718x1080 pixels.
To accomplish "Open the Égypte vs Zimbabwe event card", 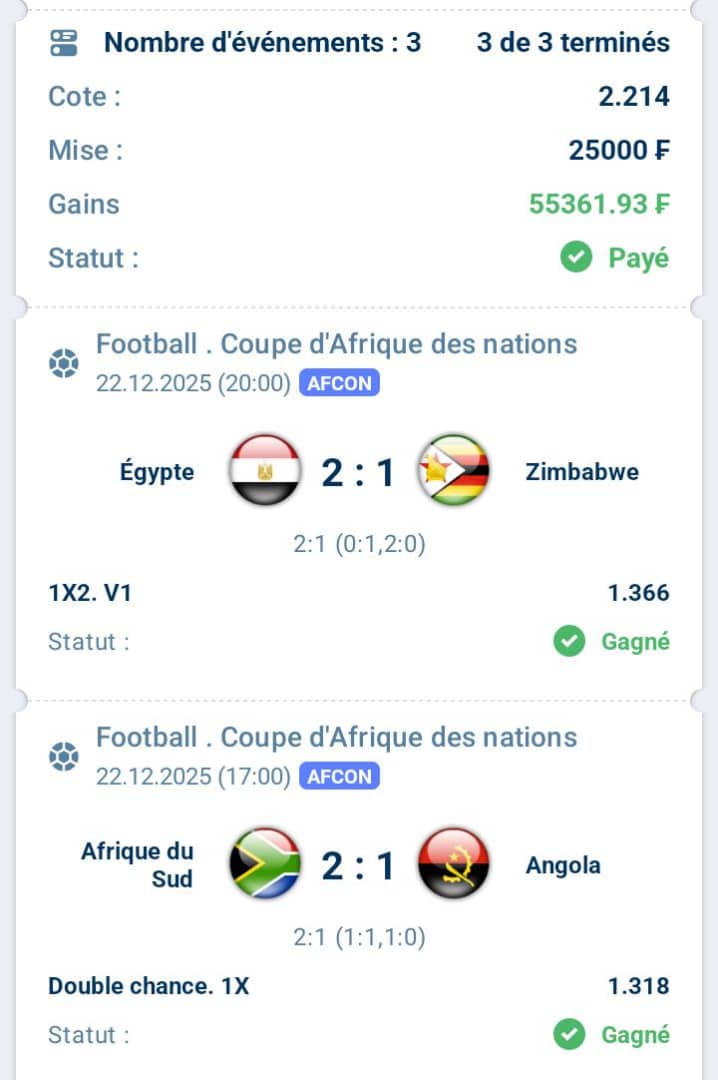I will [x=358, y=472].
